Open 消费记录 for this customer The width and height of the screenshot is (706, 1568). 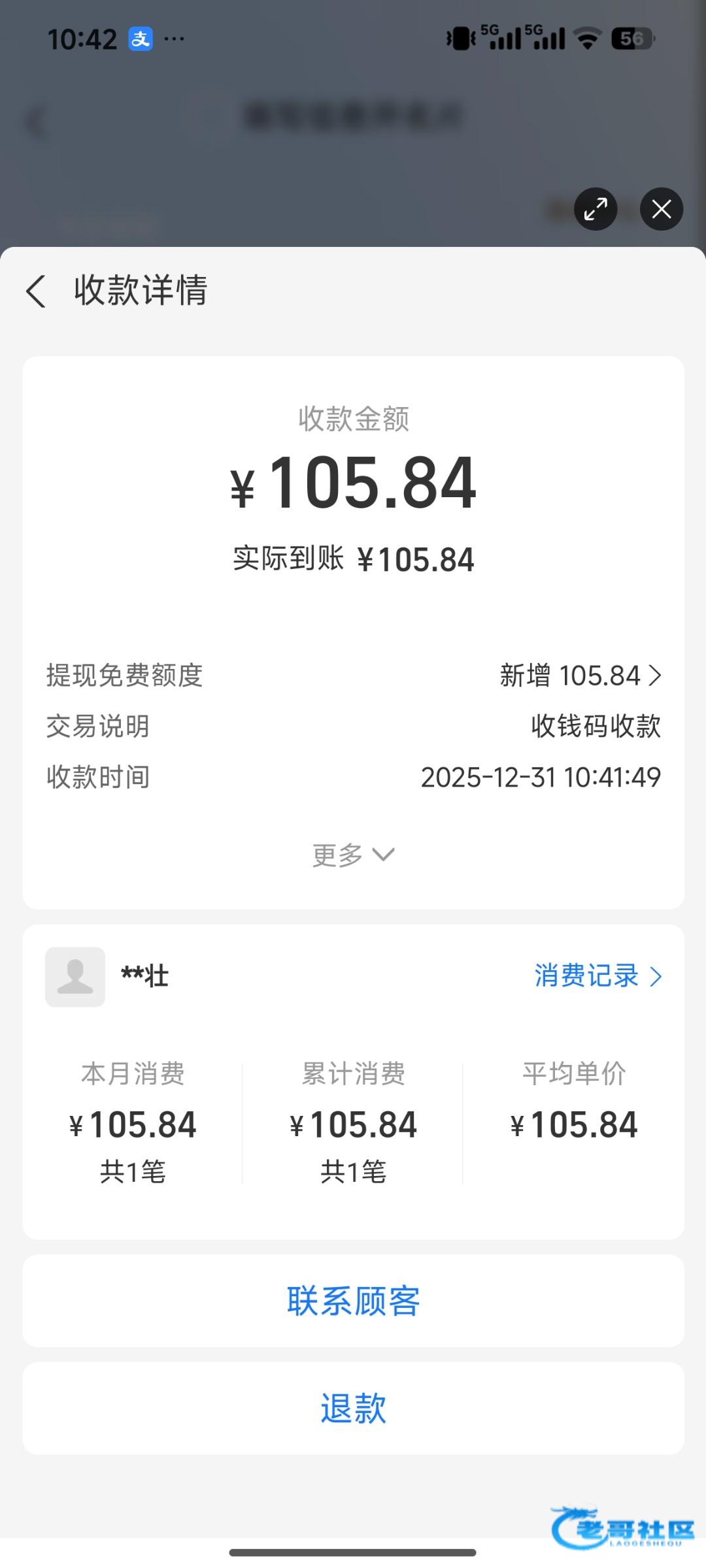coord(597,976)
